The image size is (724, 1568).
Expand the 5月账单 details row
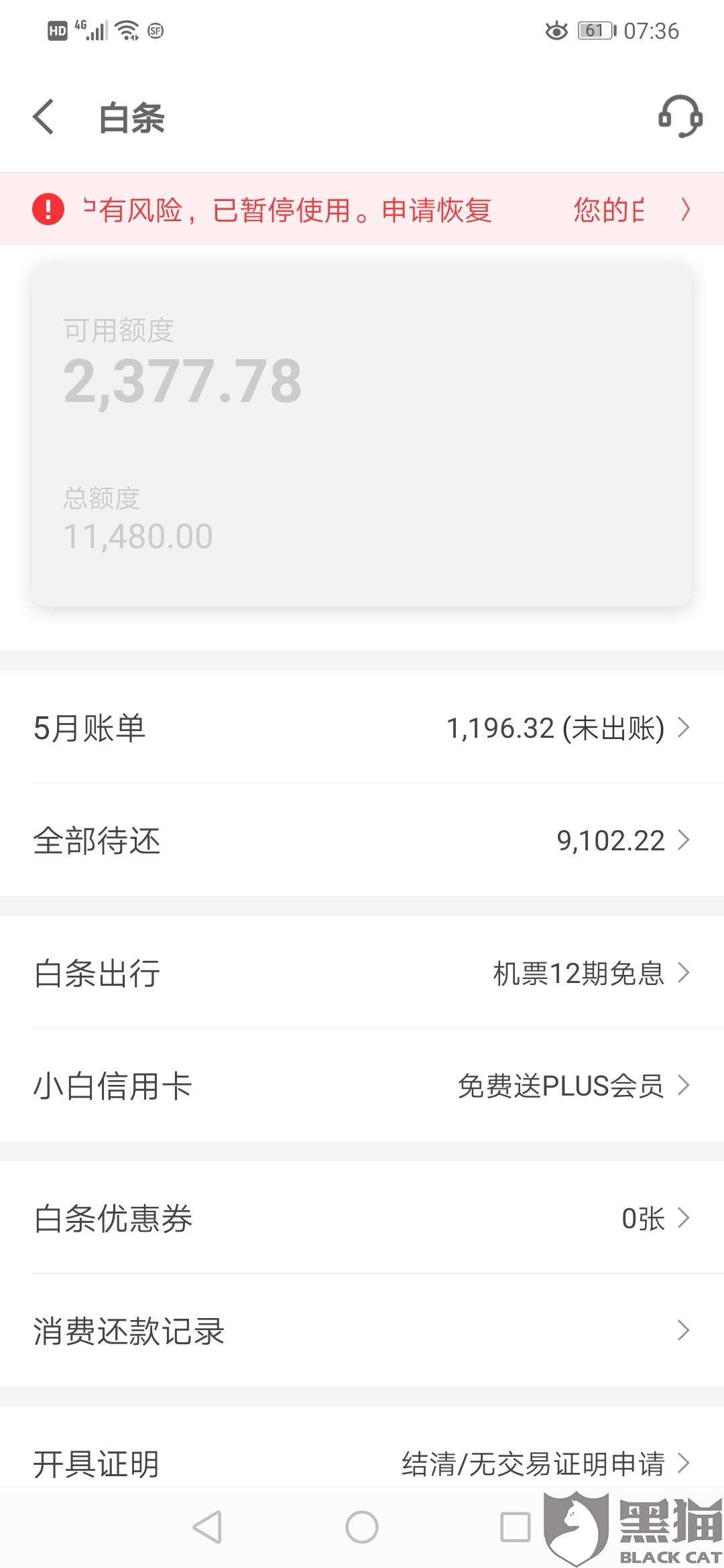coord(362,727)
